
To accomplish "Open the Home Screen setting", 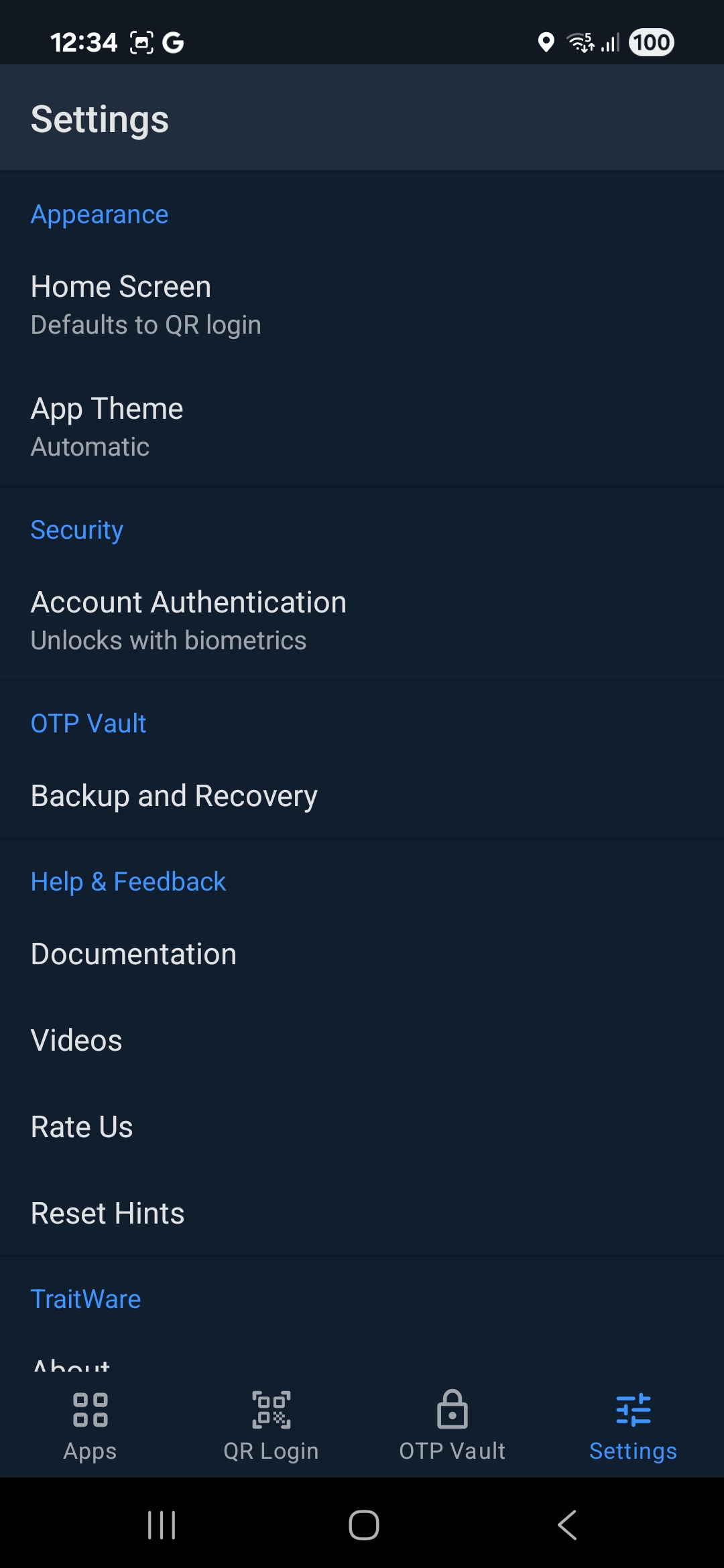I will click(362, 305).
